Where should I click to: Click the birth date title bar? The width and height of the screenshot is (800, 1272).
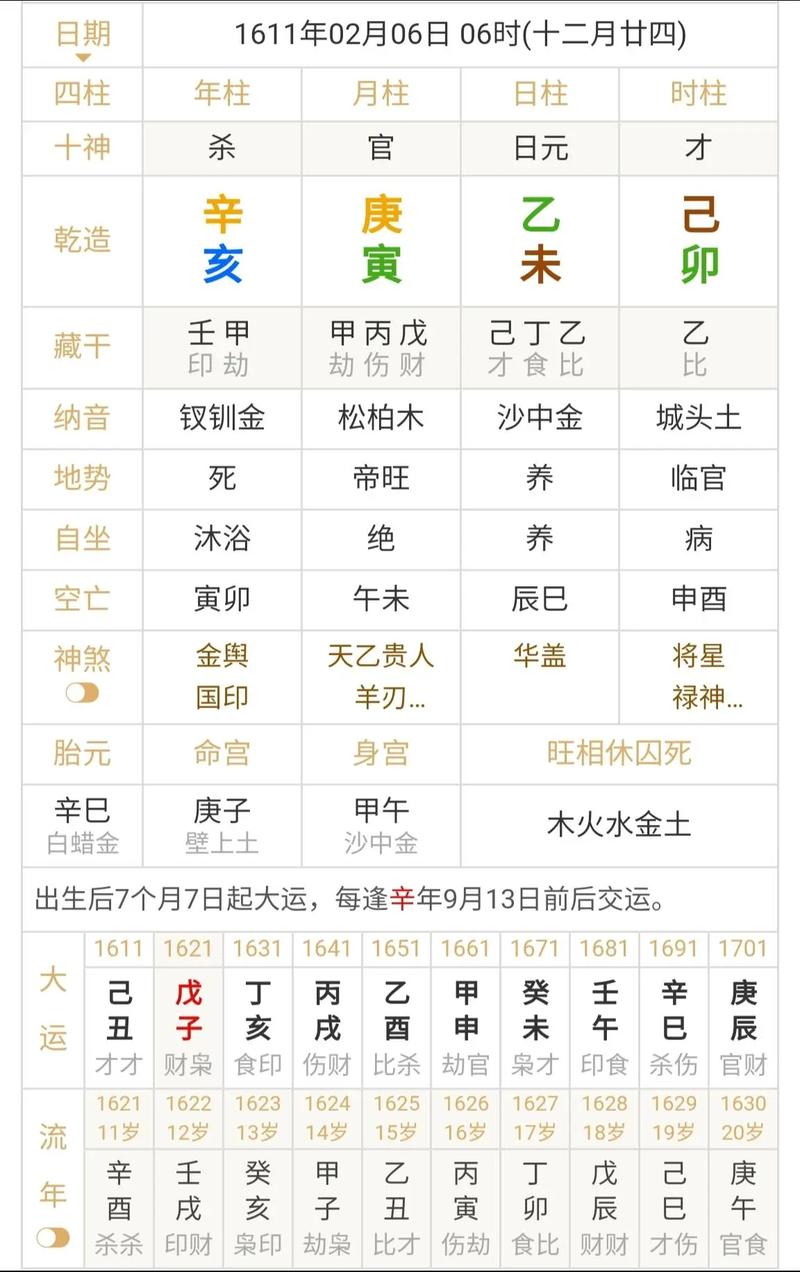[460, 35]
